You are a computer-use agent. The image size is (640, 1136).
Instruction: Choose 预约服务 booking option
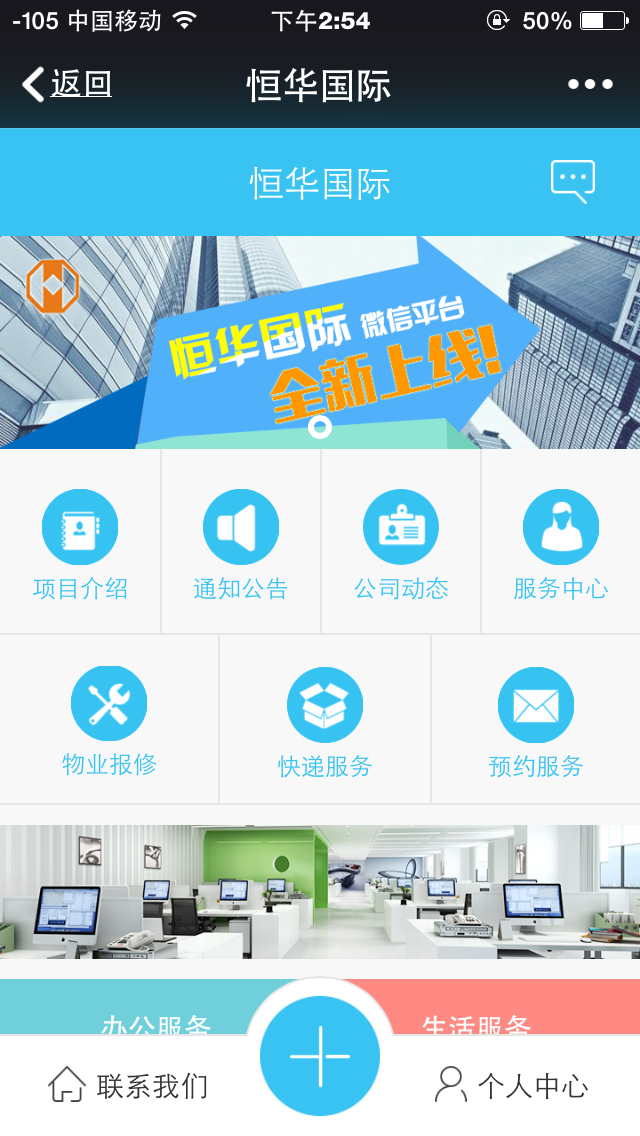[536, 721]
